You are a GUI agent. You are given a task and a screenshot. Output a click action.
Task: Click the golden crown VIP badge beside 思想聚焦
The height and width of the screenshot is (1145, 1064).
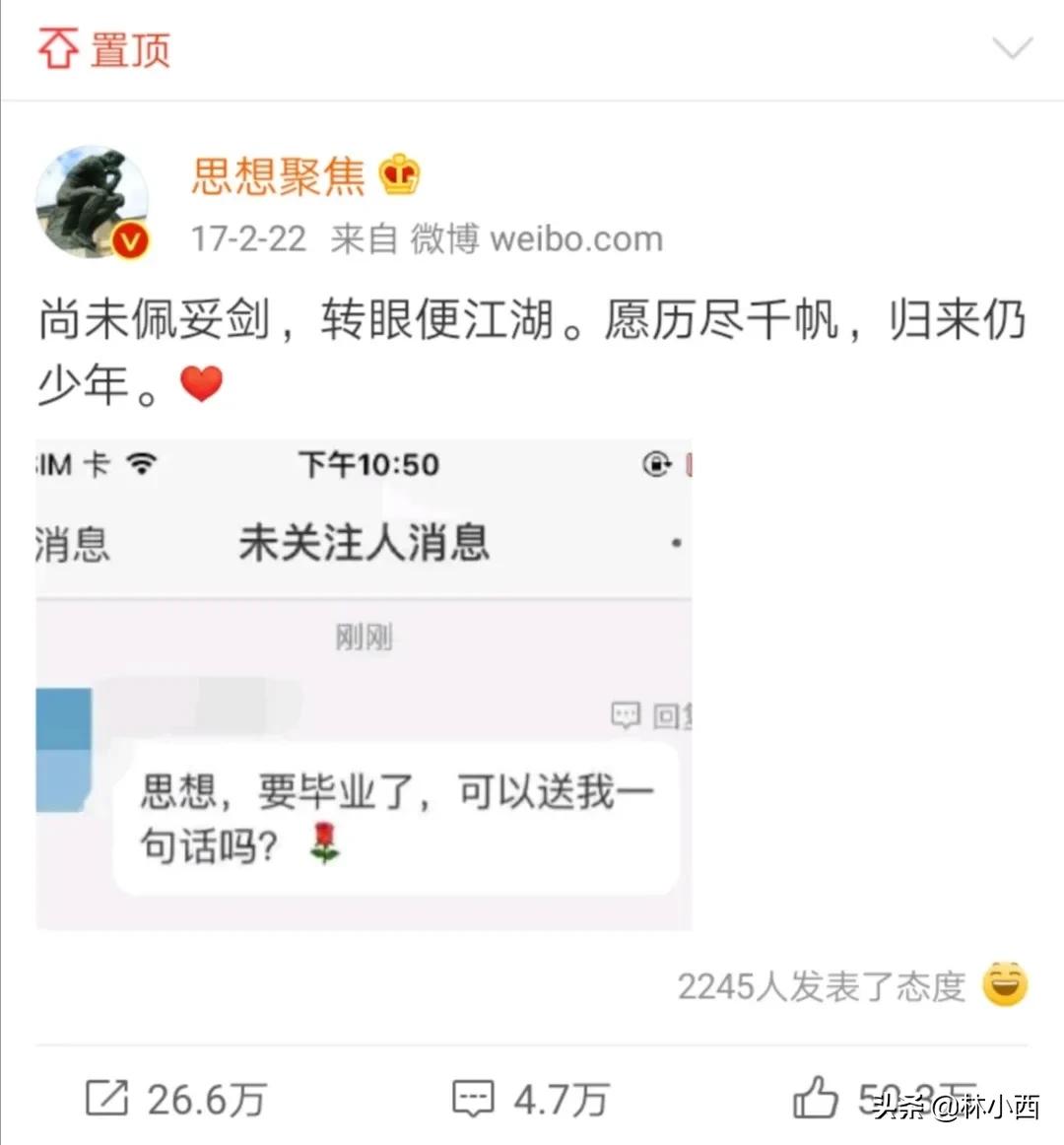pos(400,174)
